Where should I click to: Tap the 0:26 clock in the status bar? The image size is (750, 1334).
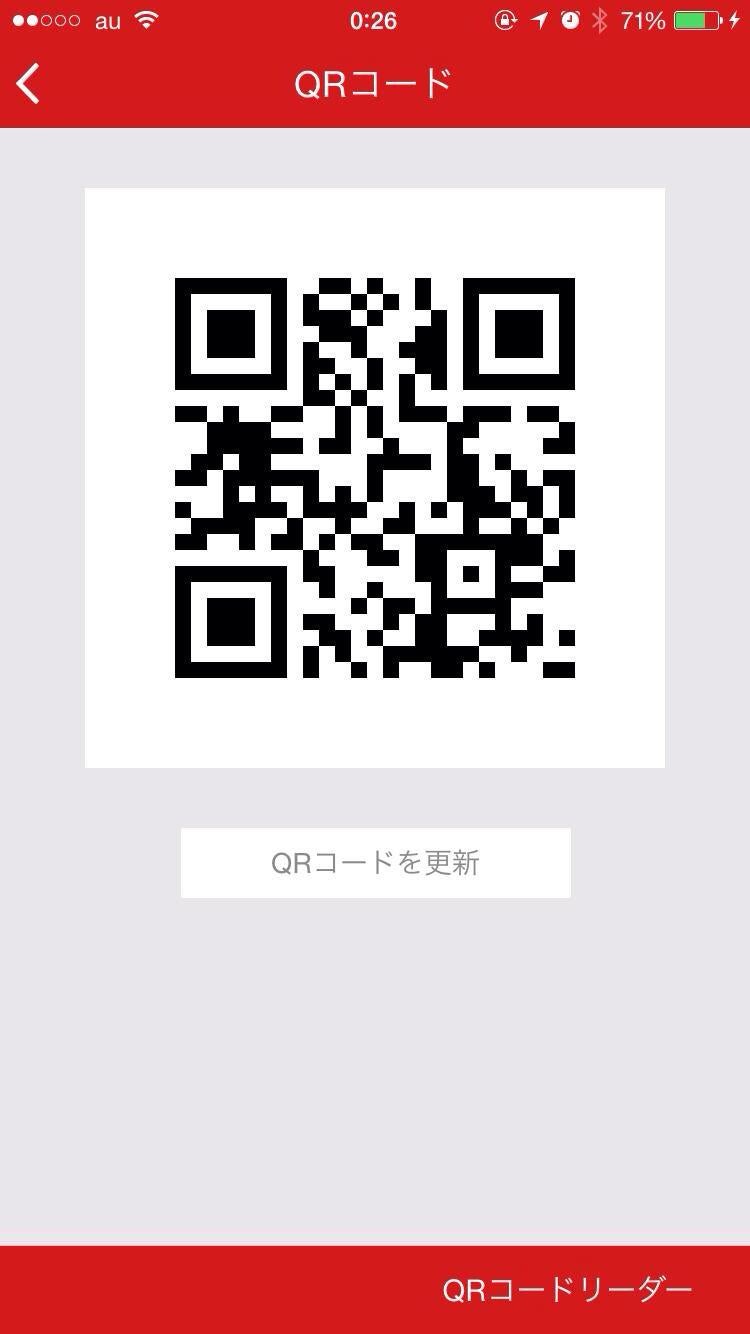point(373,19)
